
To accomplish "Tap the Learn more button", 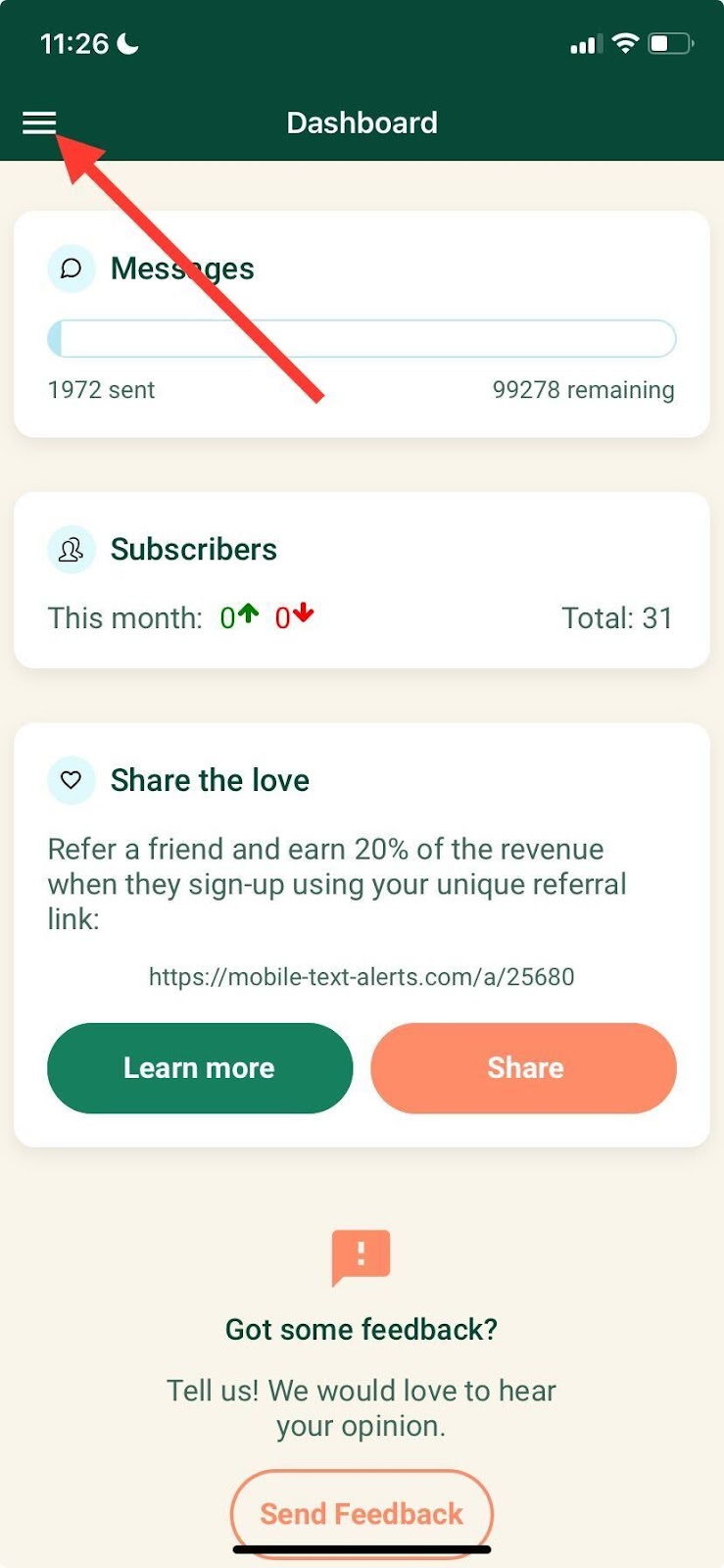I will pos(200,1068).
